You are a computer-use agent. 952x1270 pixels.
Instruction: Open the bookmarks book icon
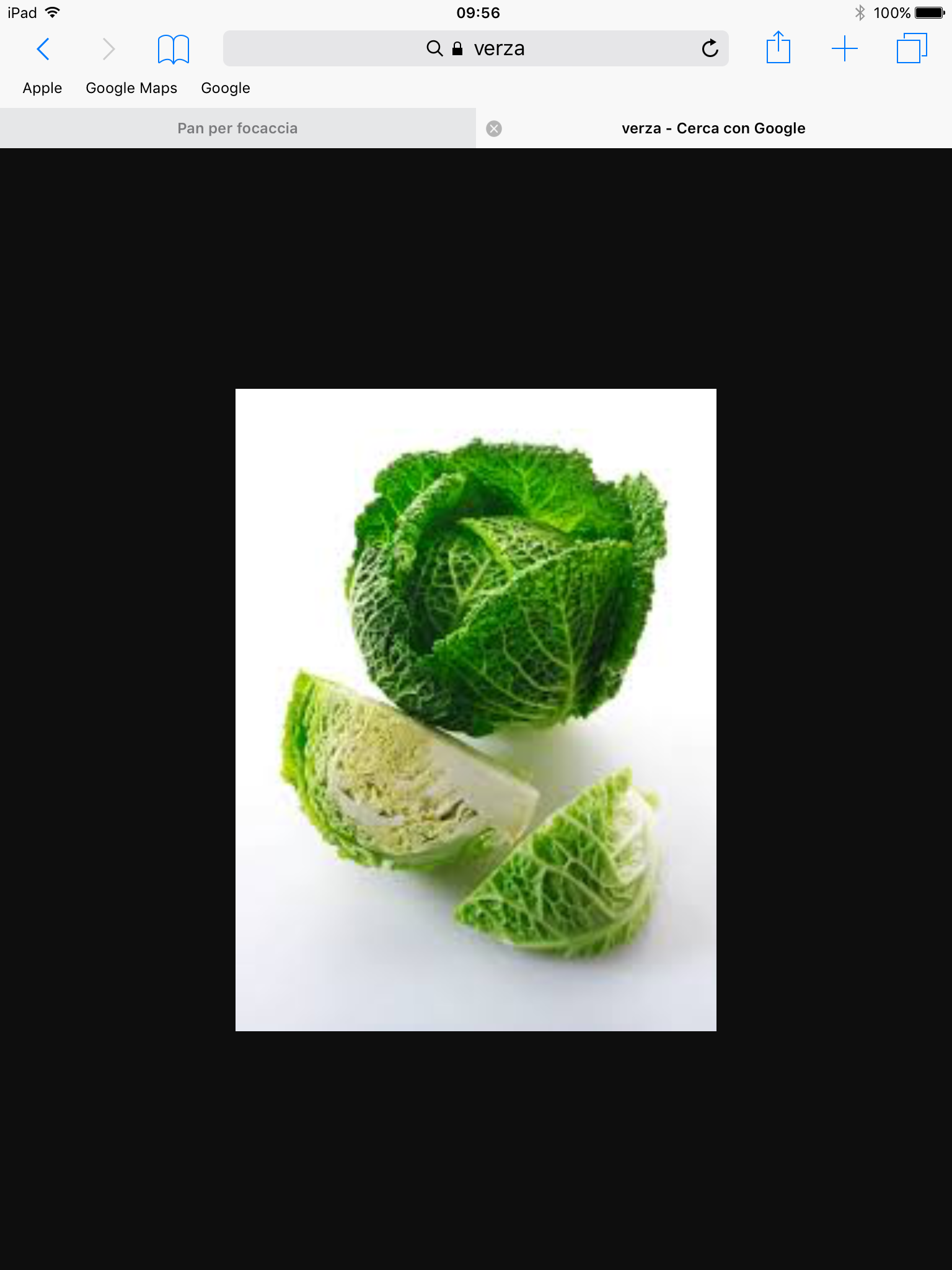(173, 49)
